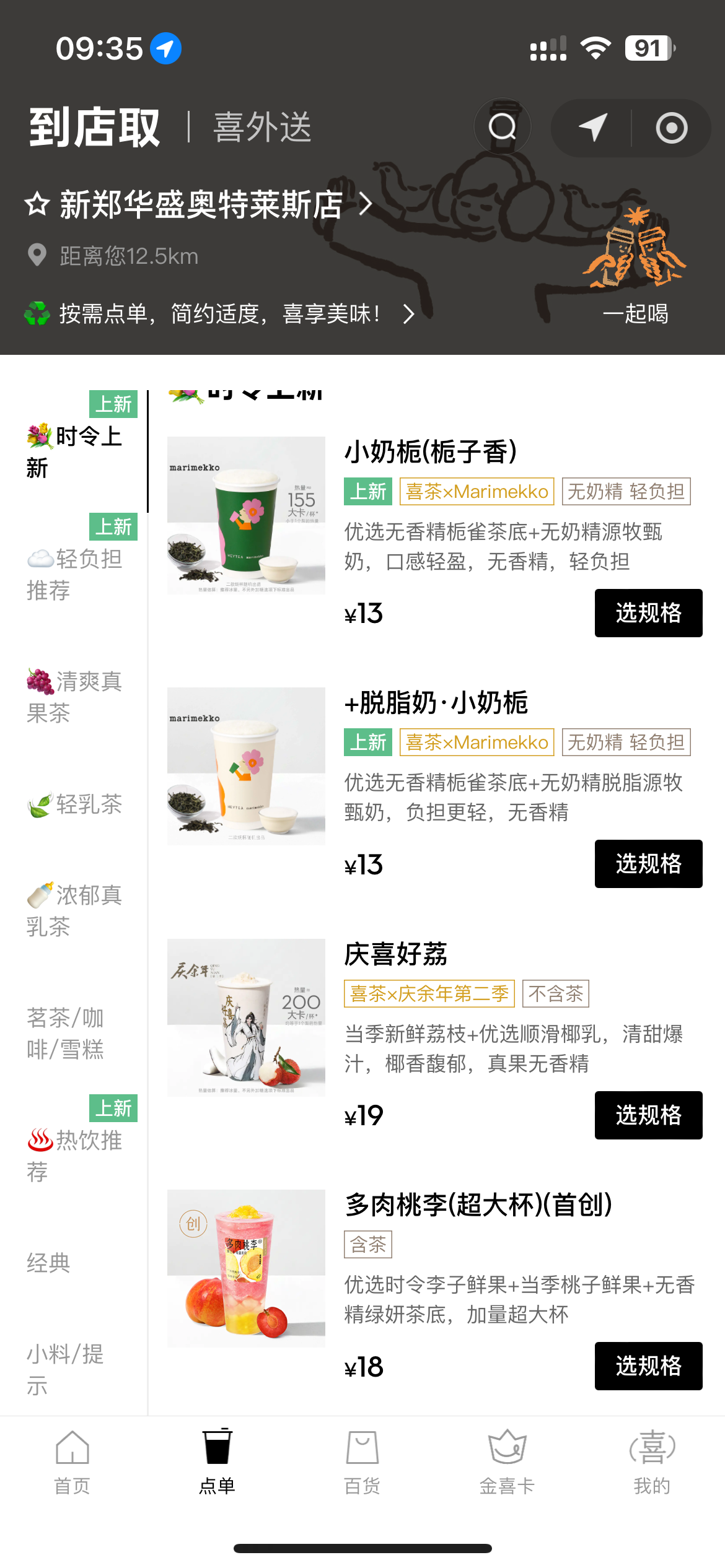Open 热饮推荐 category

pyautogui.click(x=74, y=1155)
